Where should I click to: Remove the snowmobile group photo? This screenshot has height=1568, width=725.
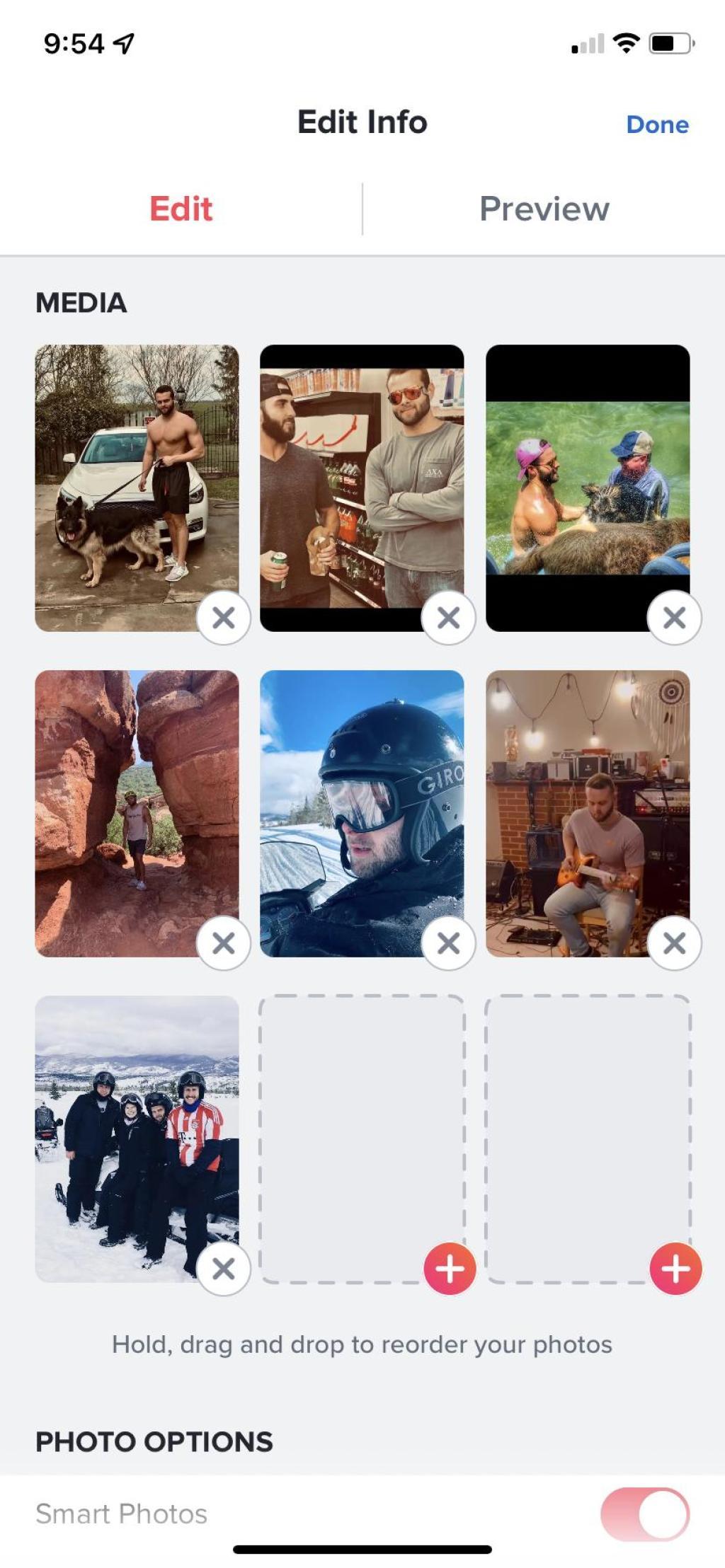224,1269
